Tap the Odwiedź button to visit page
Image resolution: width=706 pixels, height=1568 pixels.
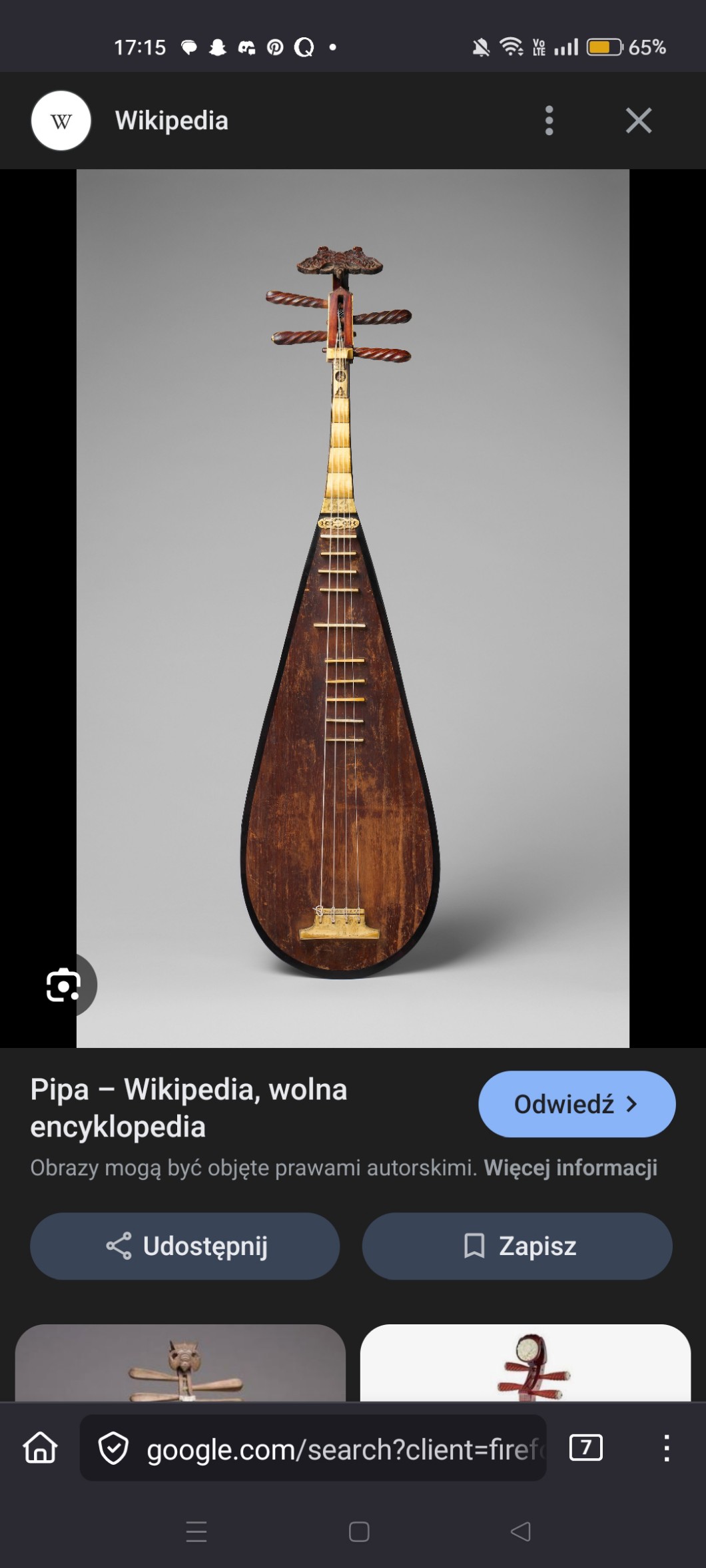pos(576,1104)
